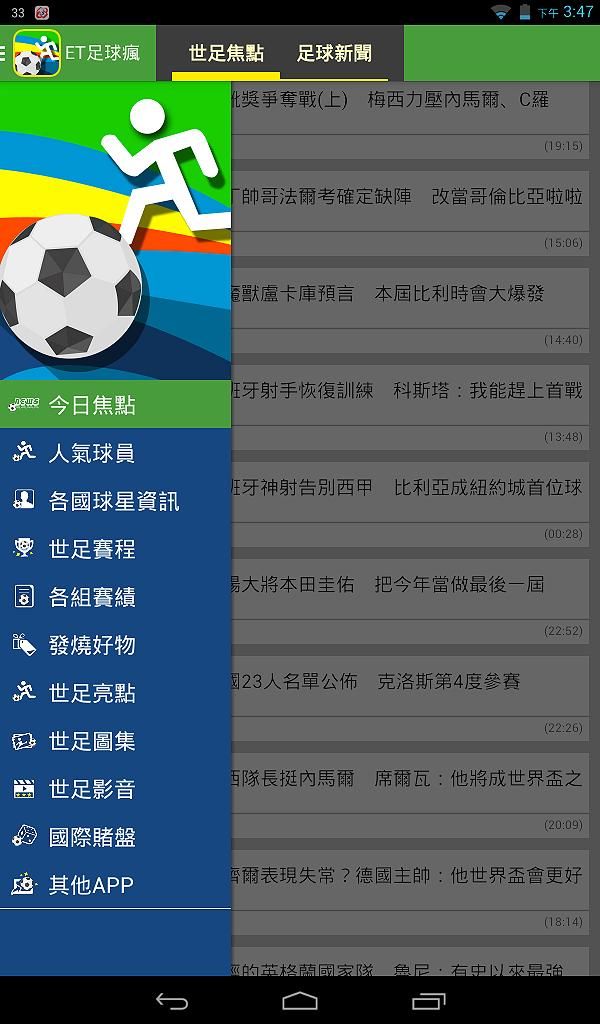View 世足賽程 schedule
Viewport: 600px width, 1024px height.
tap(115, 549)
